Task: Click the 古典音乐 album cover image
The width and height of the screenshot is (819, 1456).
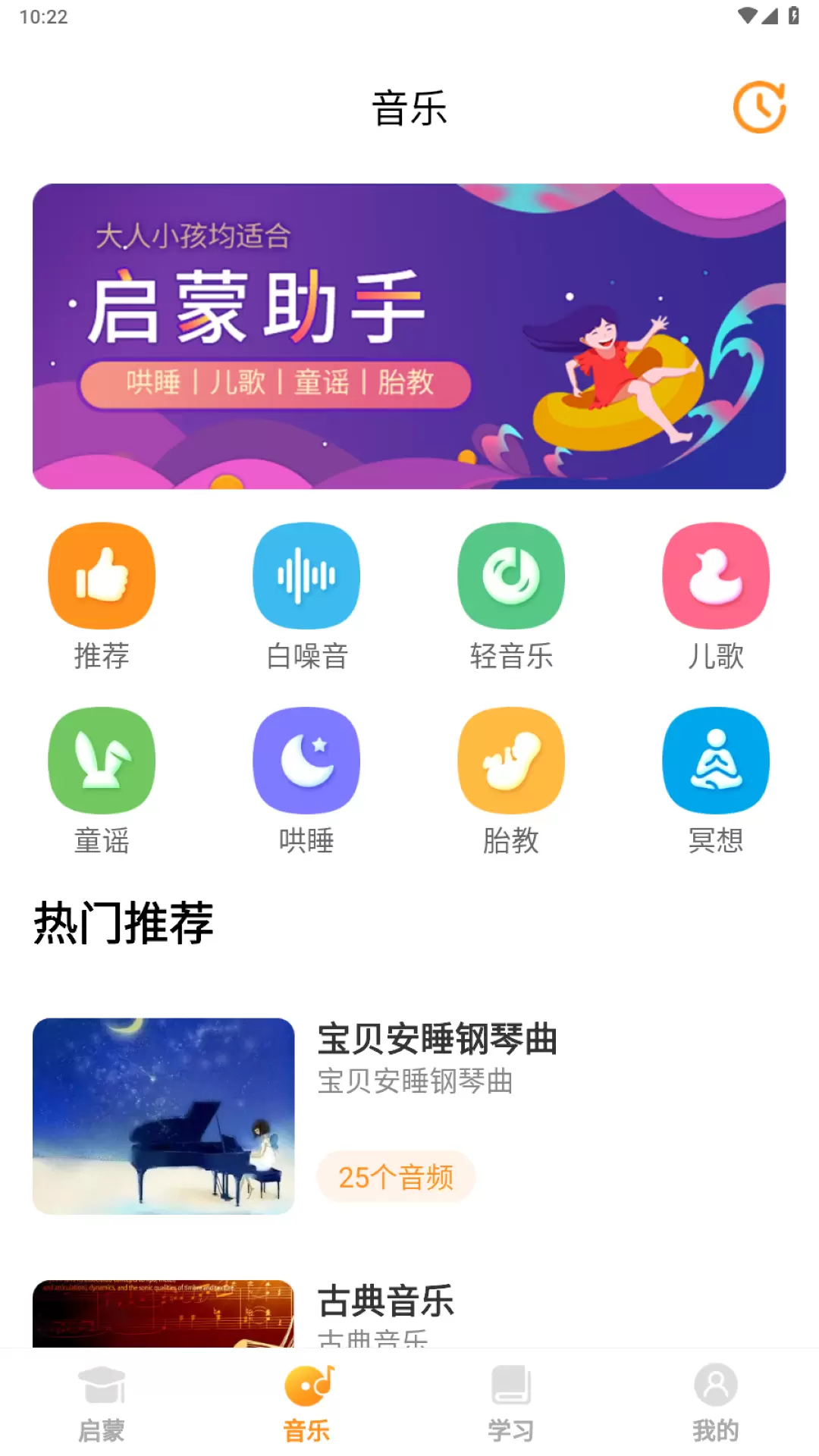Action: point(165,1323)
